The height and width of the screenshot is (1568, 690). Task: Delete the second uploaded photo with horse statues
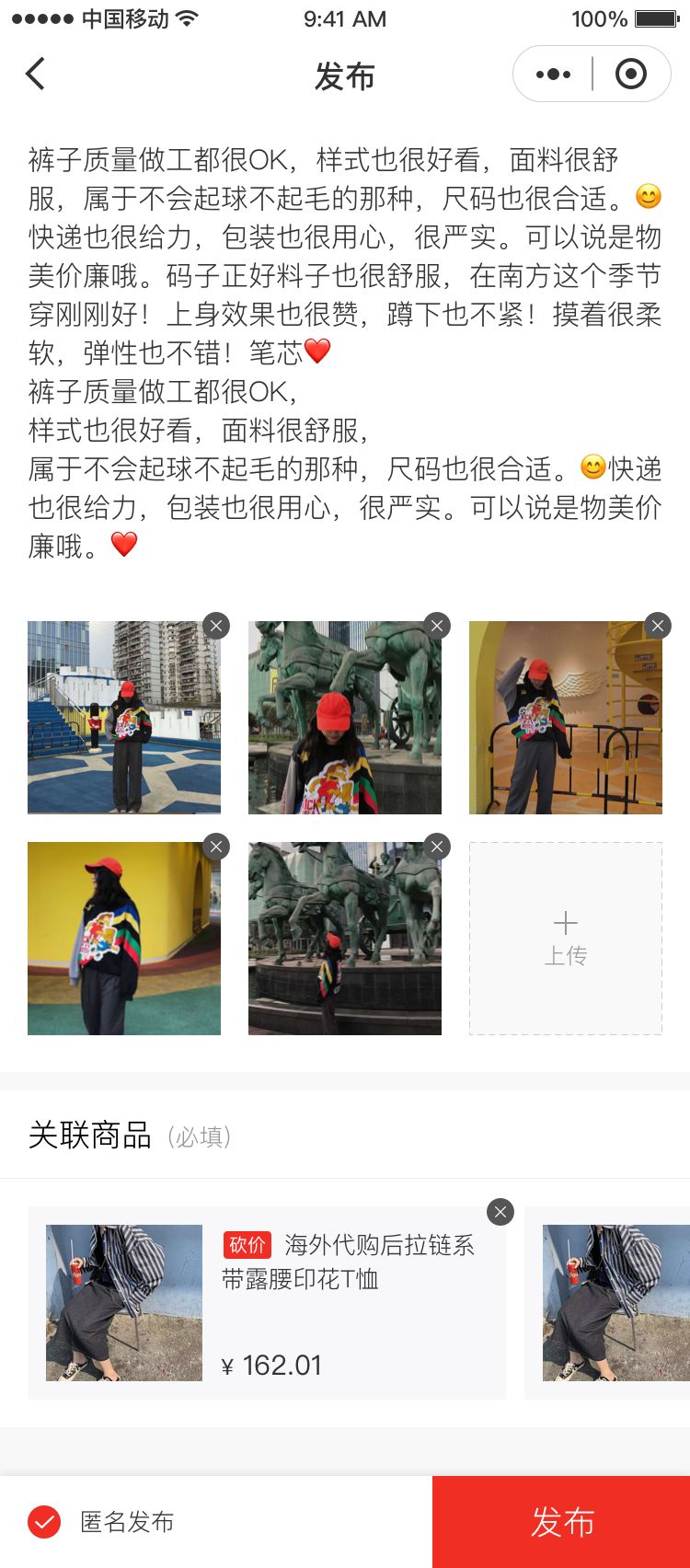(437, 627)
